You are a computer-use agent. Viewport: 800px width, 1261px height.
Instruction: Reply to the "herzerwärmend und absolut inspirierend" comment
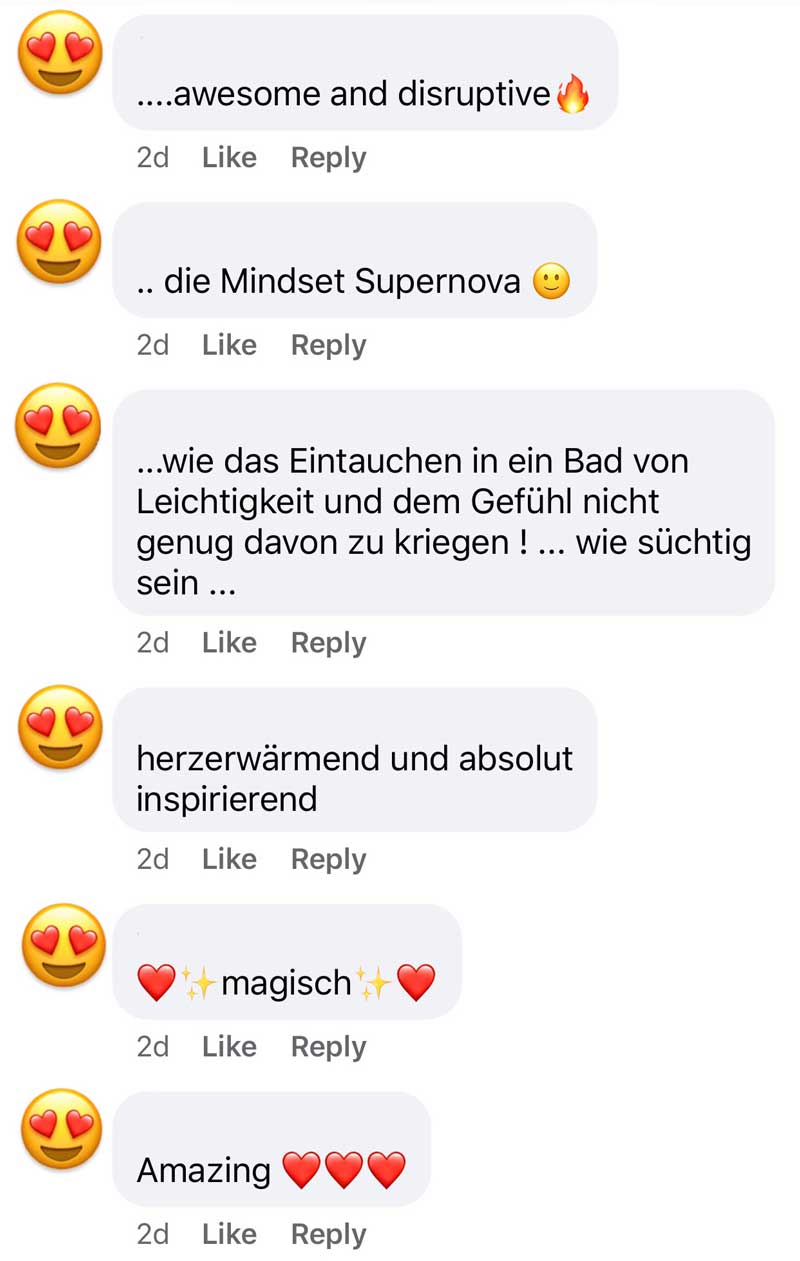[328, 860]
